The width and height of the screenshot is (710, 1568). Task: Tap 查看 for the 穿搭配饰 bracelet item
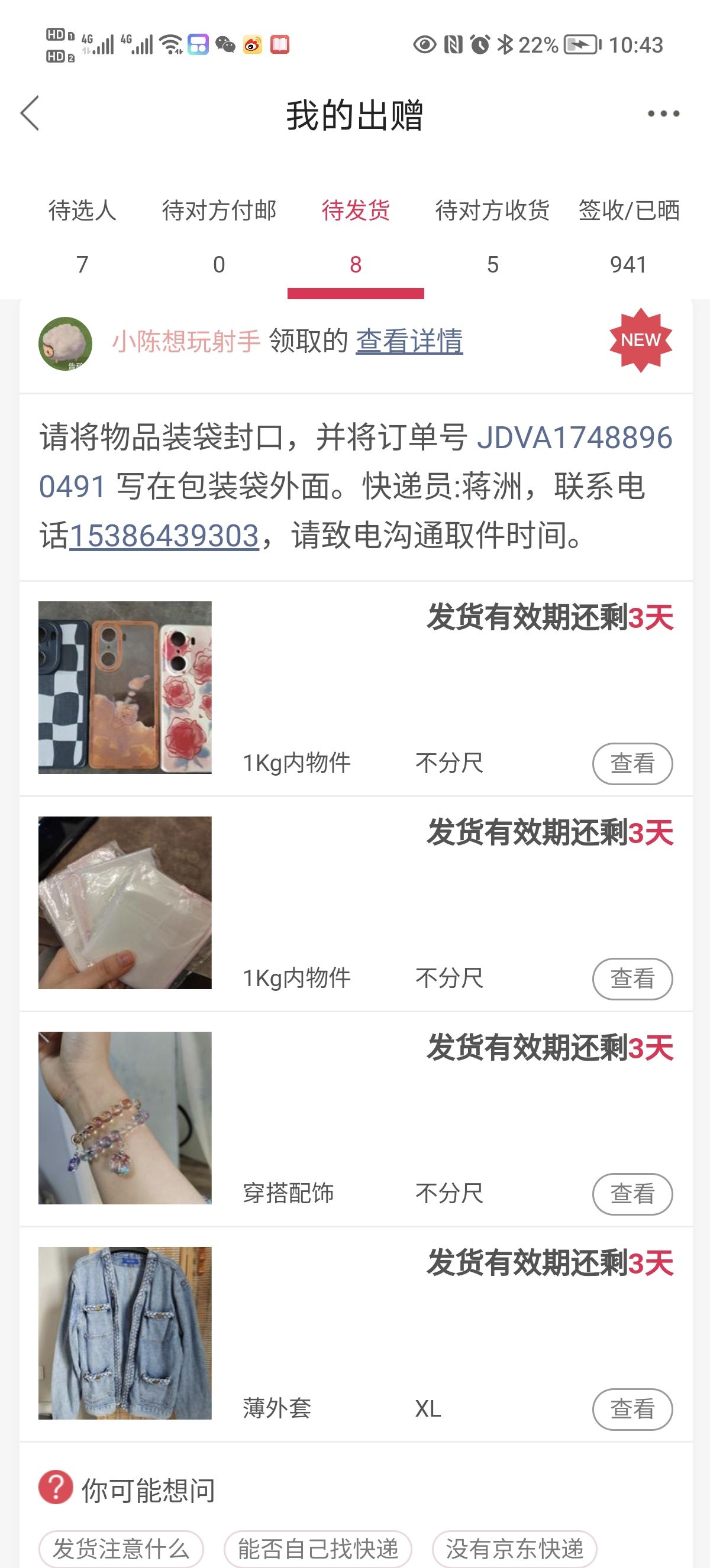click(632, 1194)
